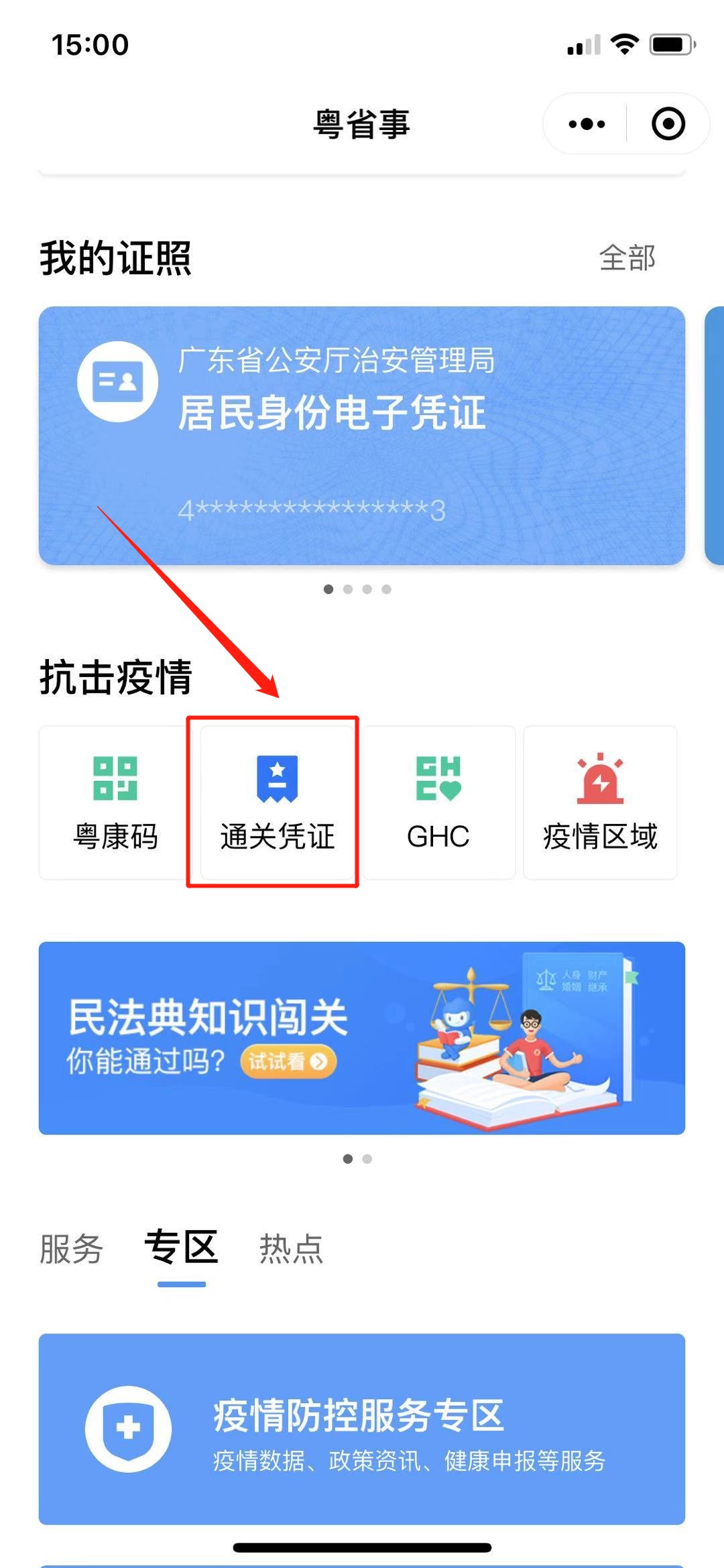Viewport: 724px width, 1568px height.
Task: Open the GHC service
Action: (x=438, y=802)
